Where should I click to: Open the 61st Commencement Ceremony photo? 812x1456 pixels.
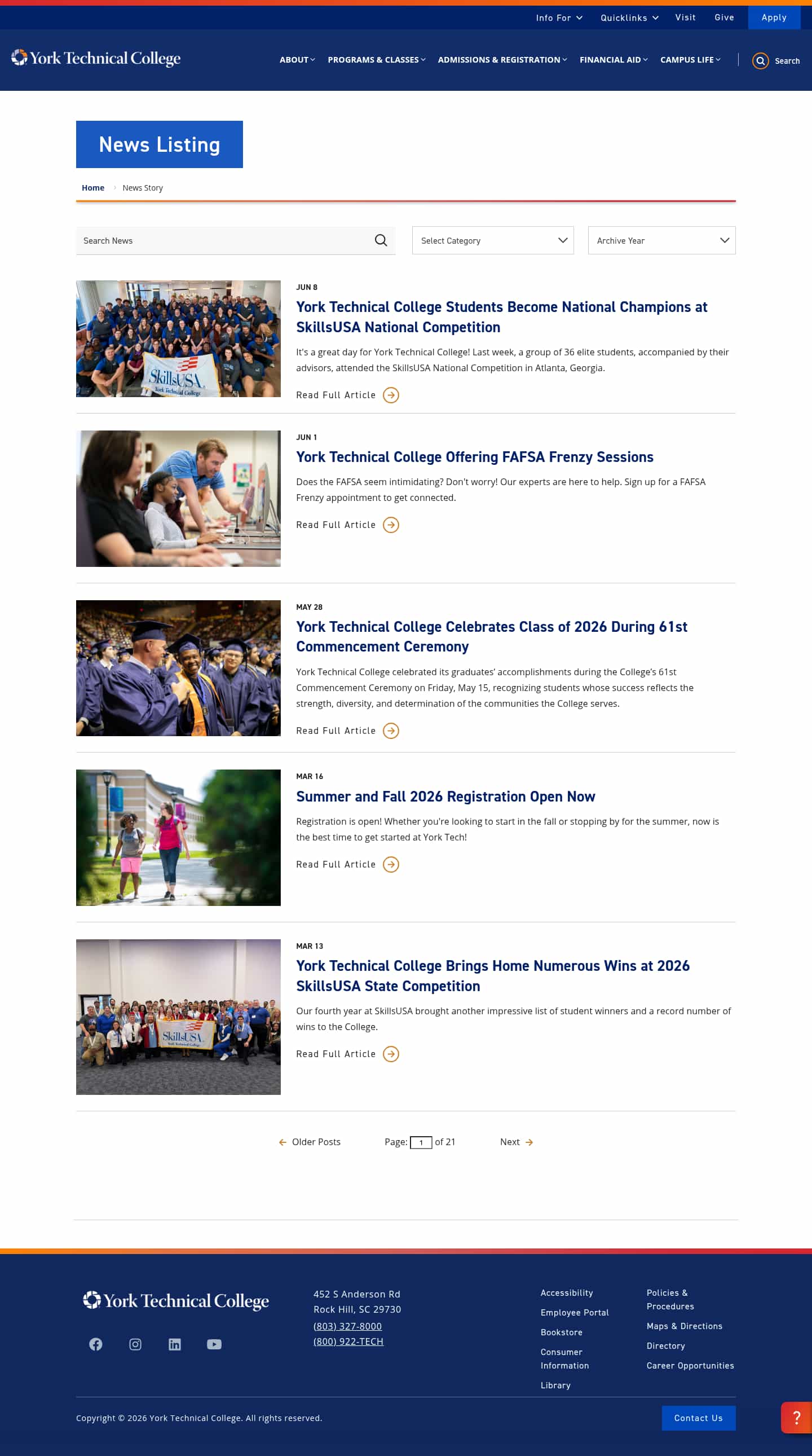click(x=179, y=668)
